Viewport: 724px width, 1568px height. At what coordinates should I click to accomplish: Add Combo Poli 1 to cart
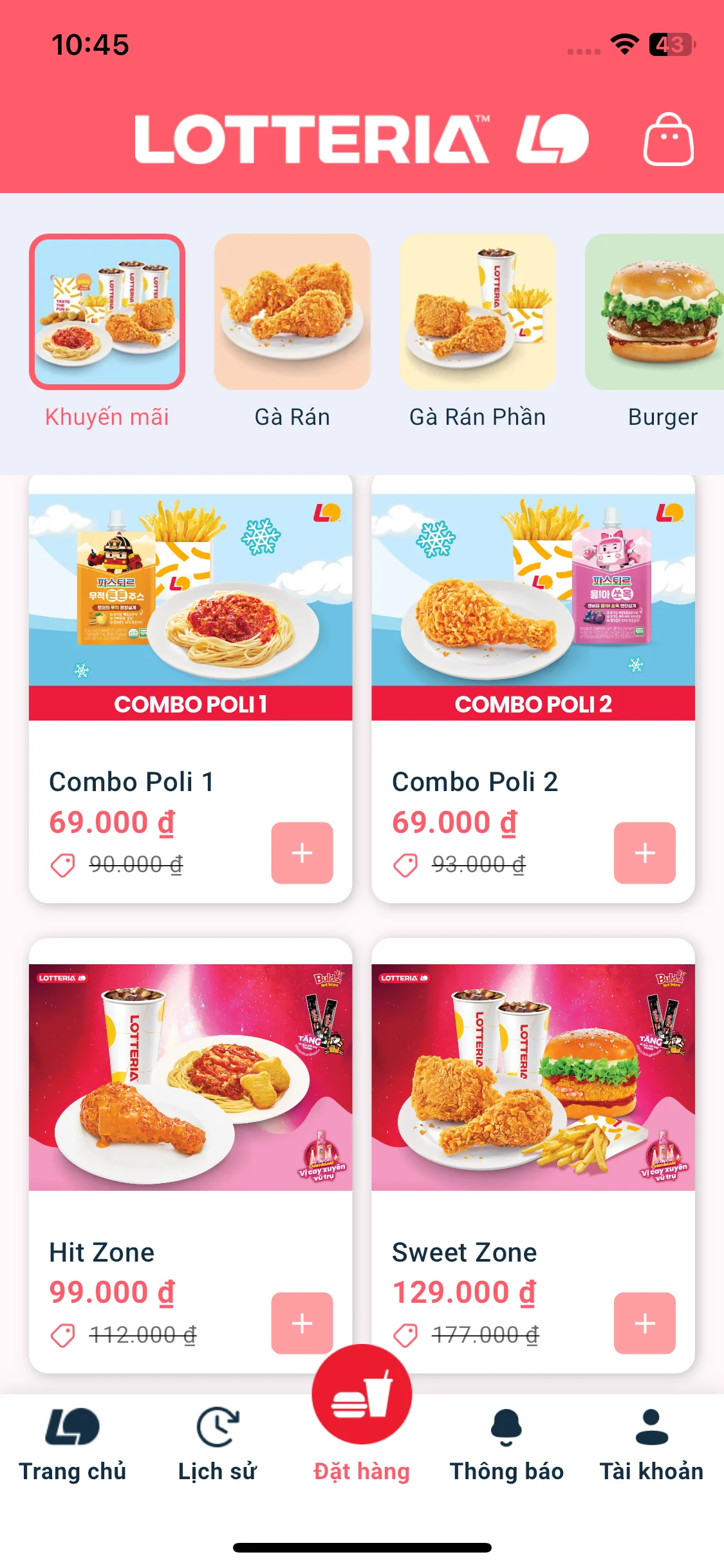[302, 853]
